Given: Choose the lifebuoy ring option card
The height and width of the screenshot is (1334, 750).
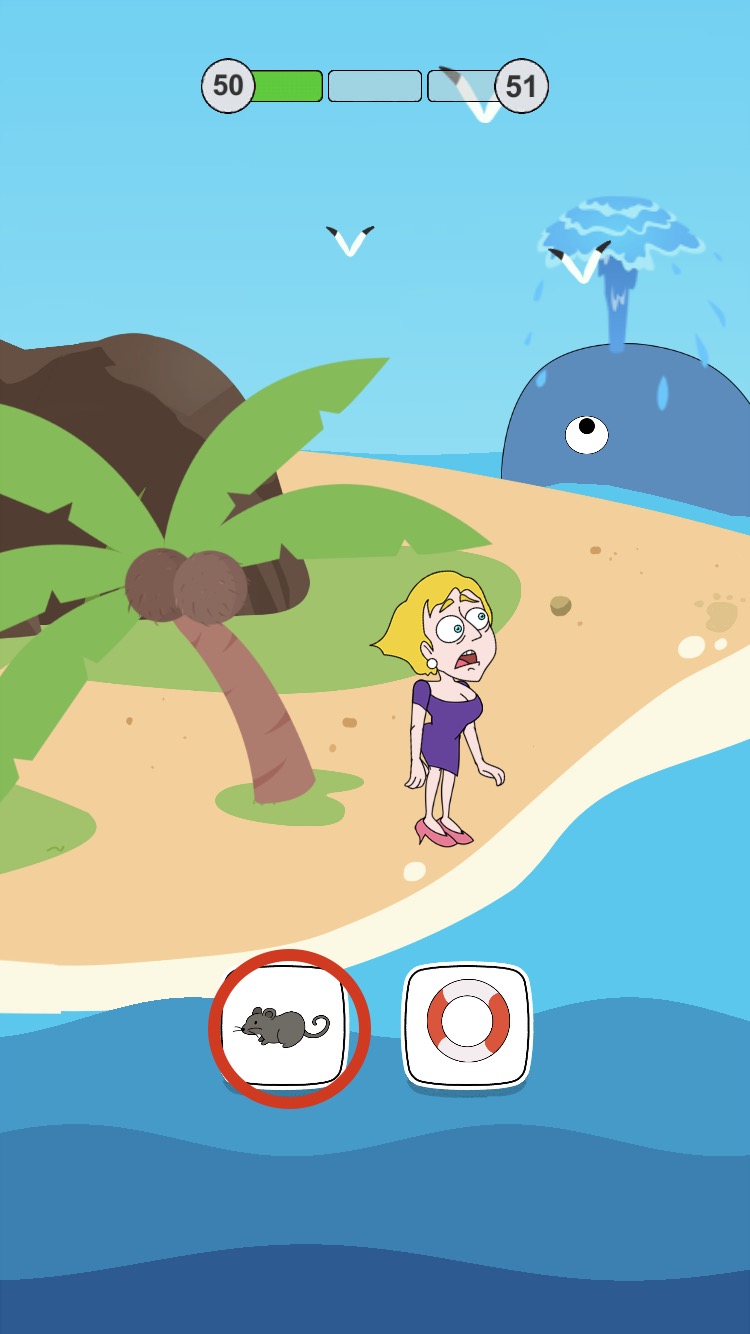Looking at the screenshot, I should pos(467,1024).
